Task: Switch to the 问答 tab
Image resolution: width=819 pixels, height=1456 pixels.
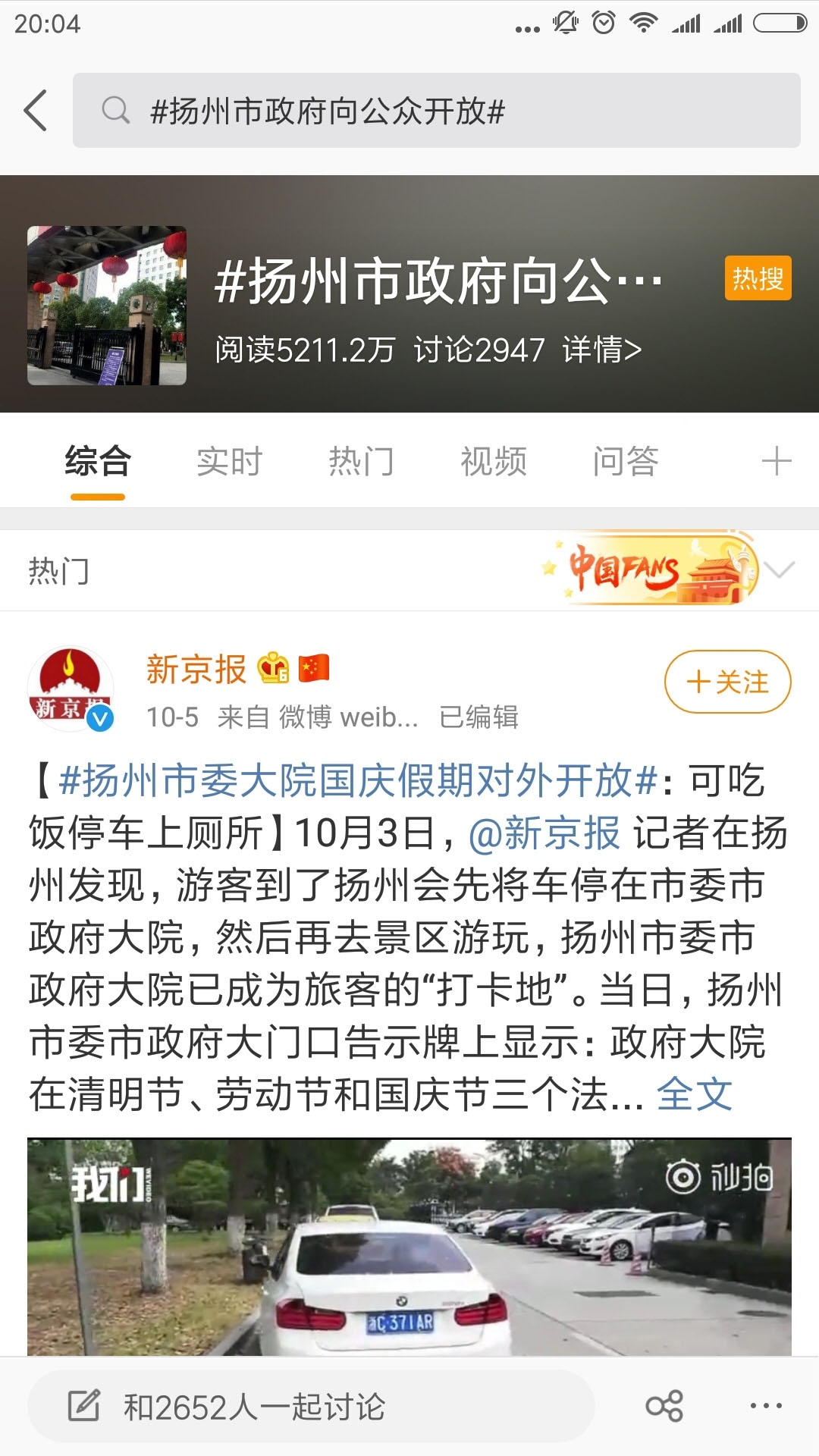Action: pyautogui.click(x=625, y=462)
